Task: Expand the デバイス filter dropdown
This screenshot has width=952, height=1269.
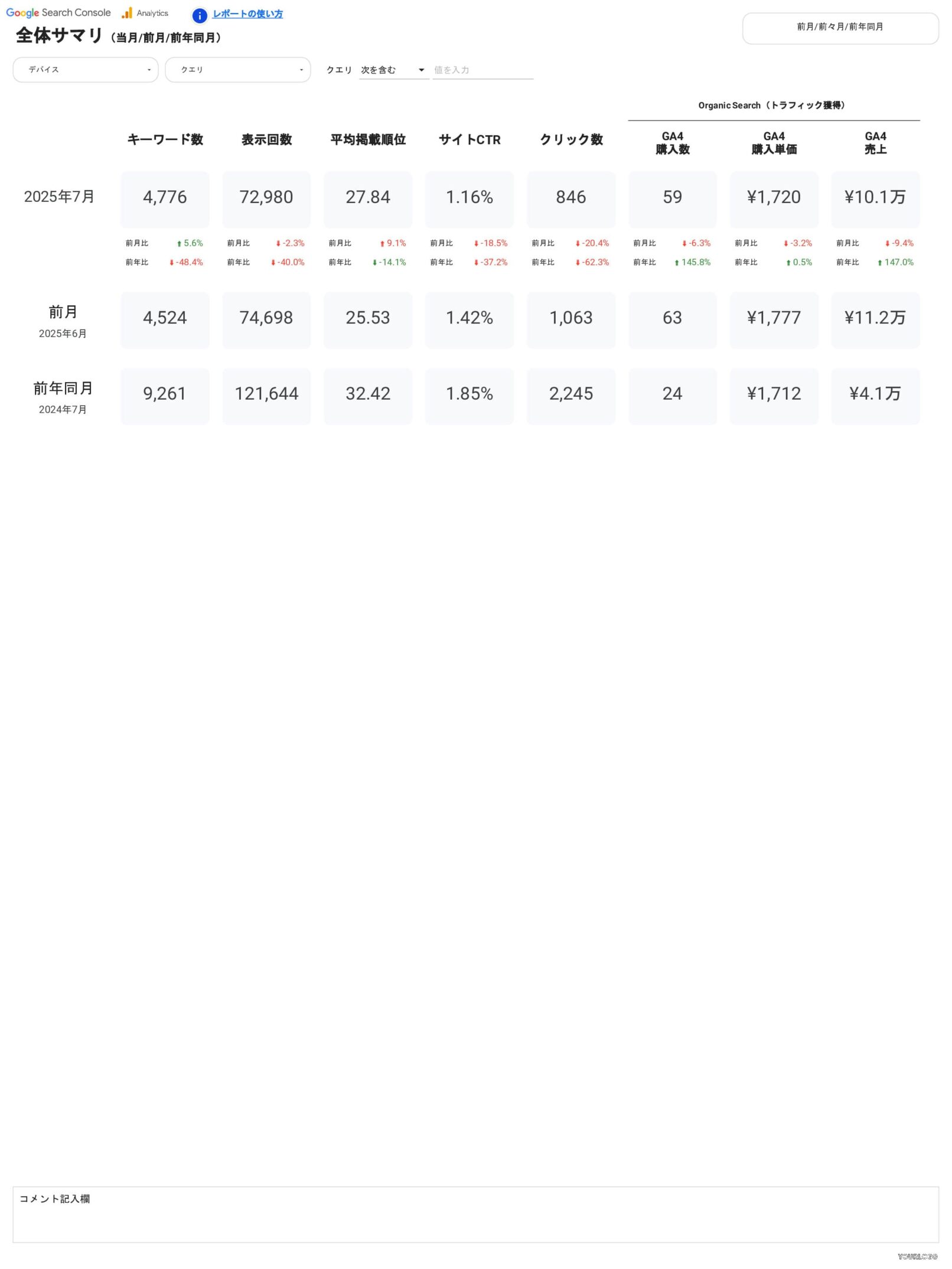Action: coord(86,70)
